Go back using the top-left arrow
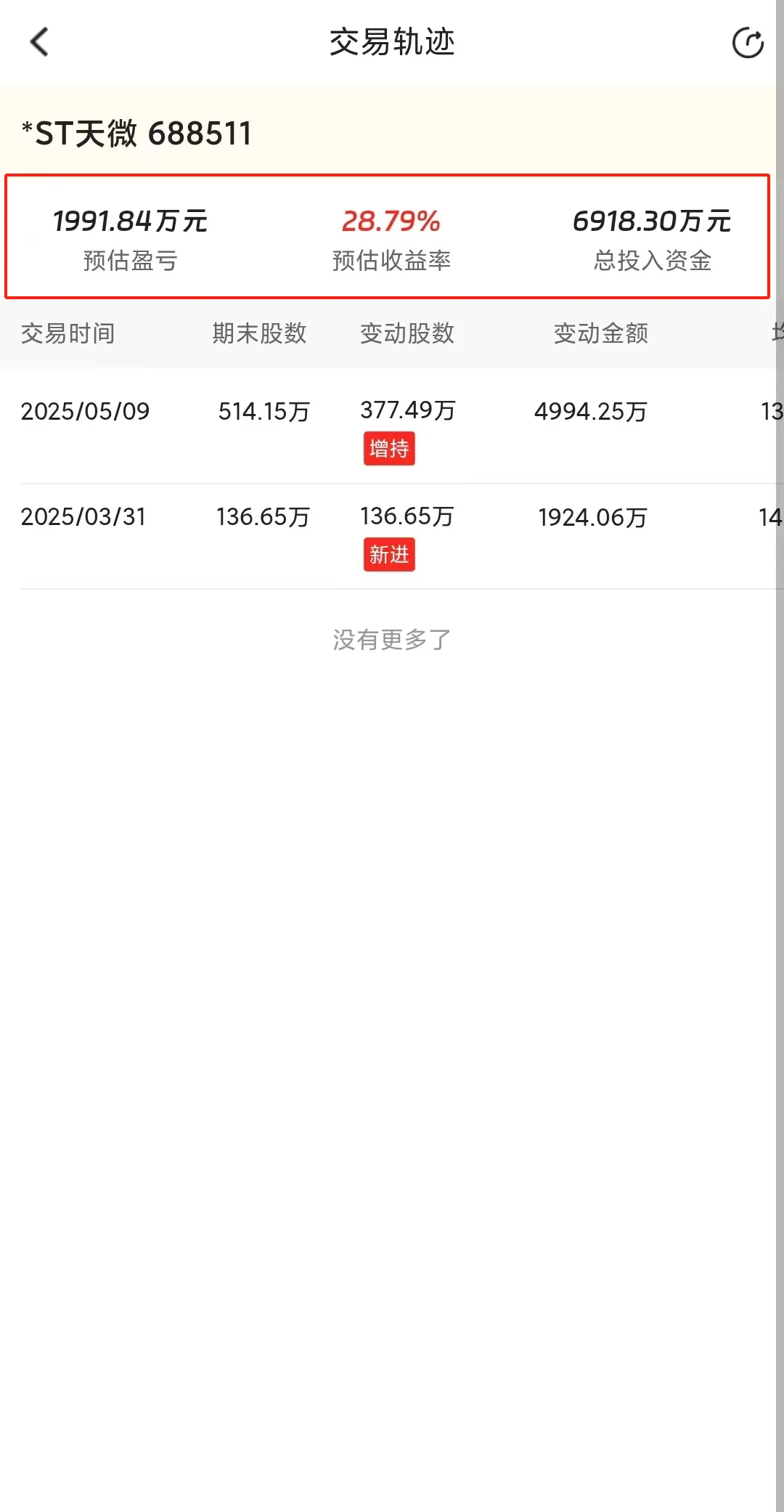The image size is (784, 1512). (x=39, y=42)
